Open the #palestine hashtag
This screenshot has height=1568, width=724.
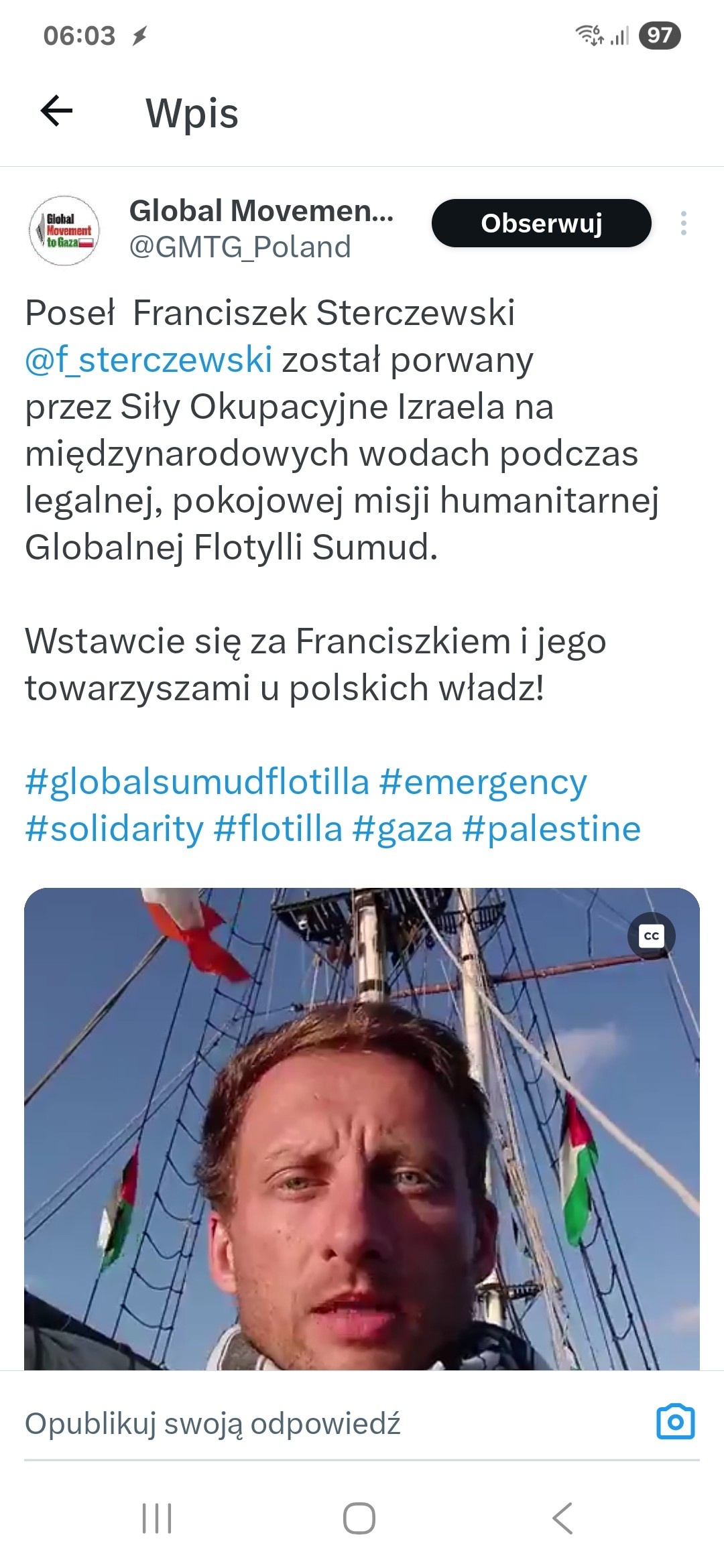click(551, 829)
